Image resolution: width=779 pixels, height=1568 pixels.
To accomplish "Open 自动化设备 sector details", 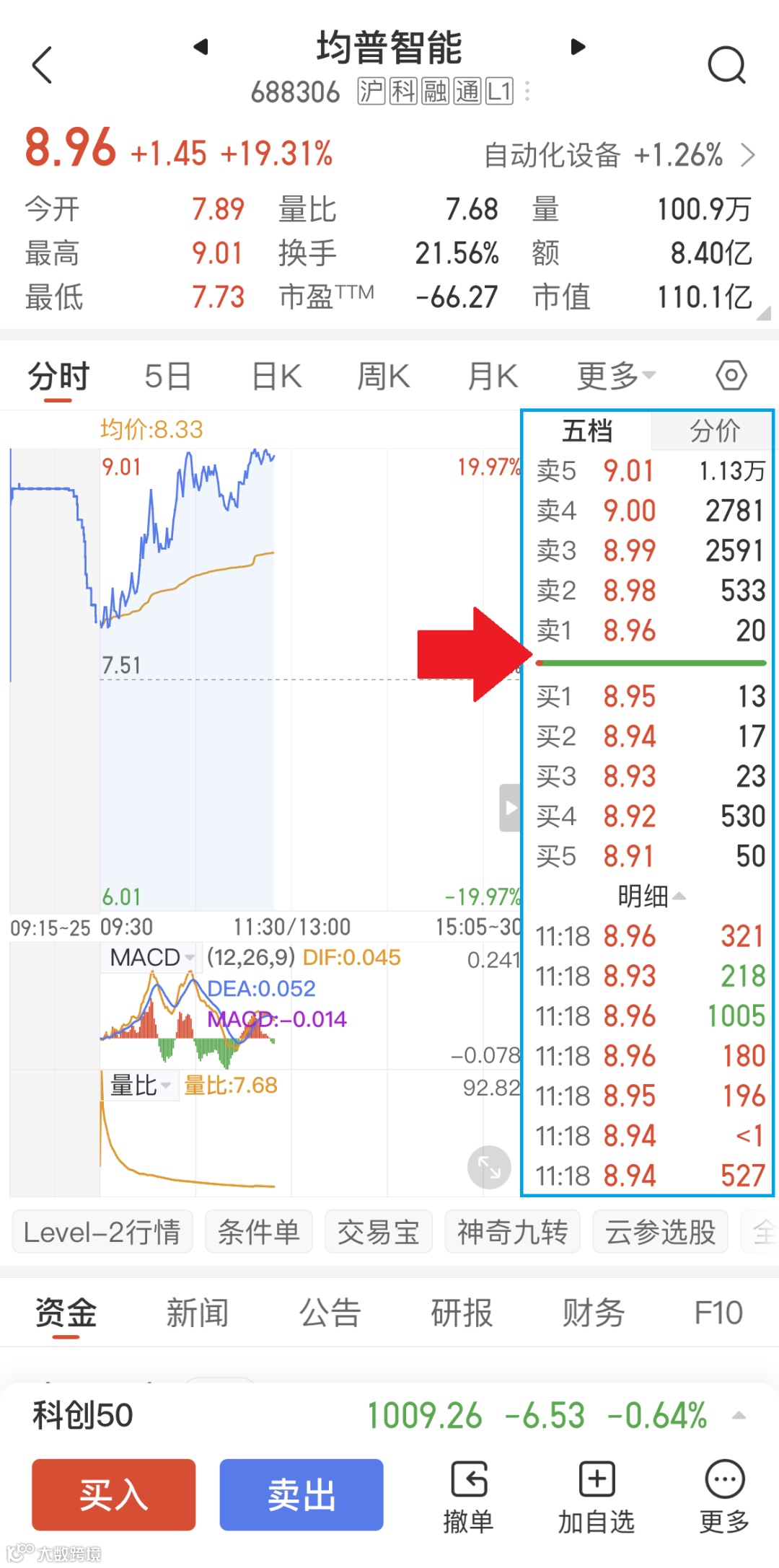I will (x=619, y=155).
